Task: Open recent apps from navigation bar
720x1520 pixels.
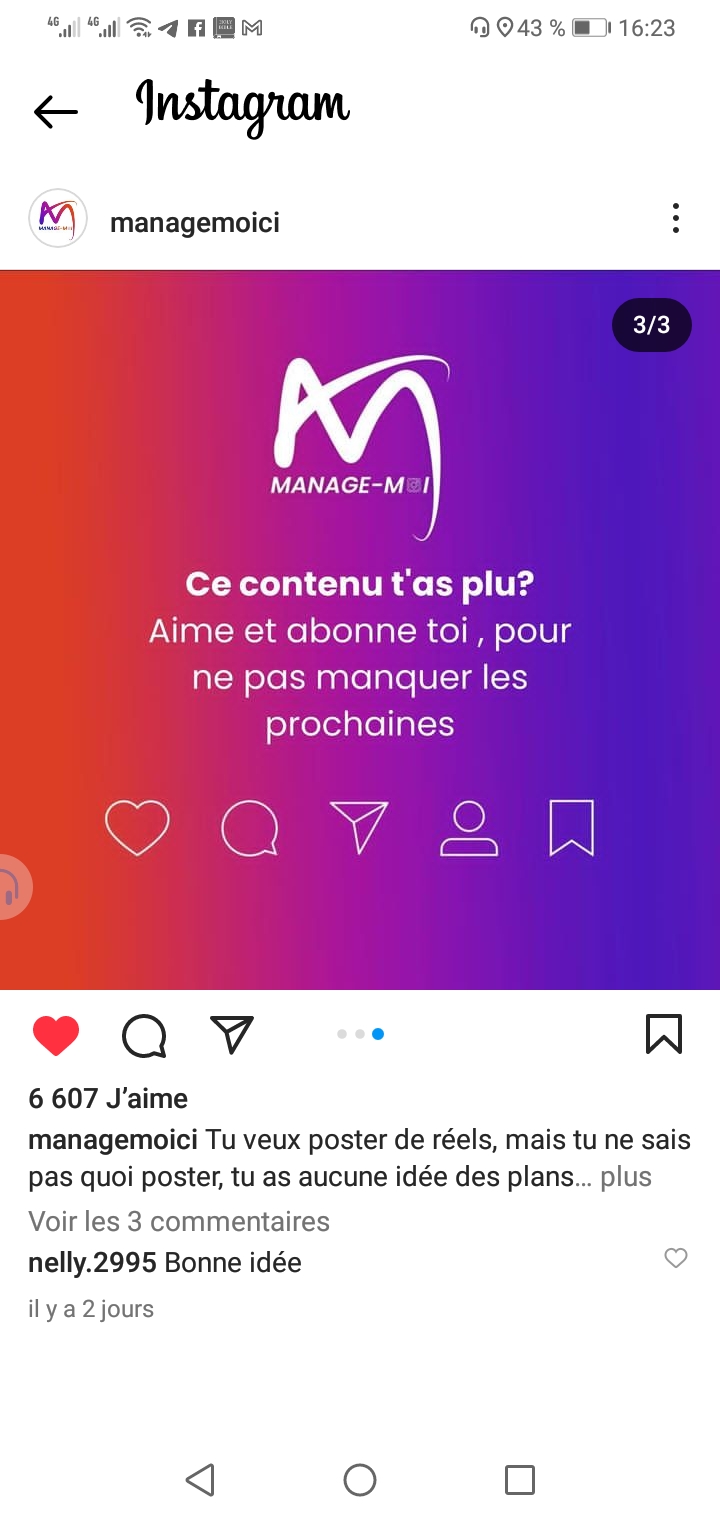Action: [x=520, y=1480]
